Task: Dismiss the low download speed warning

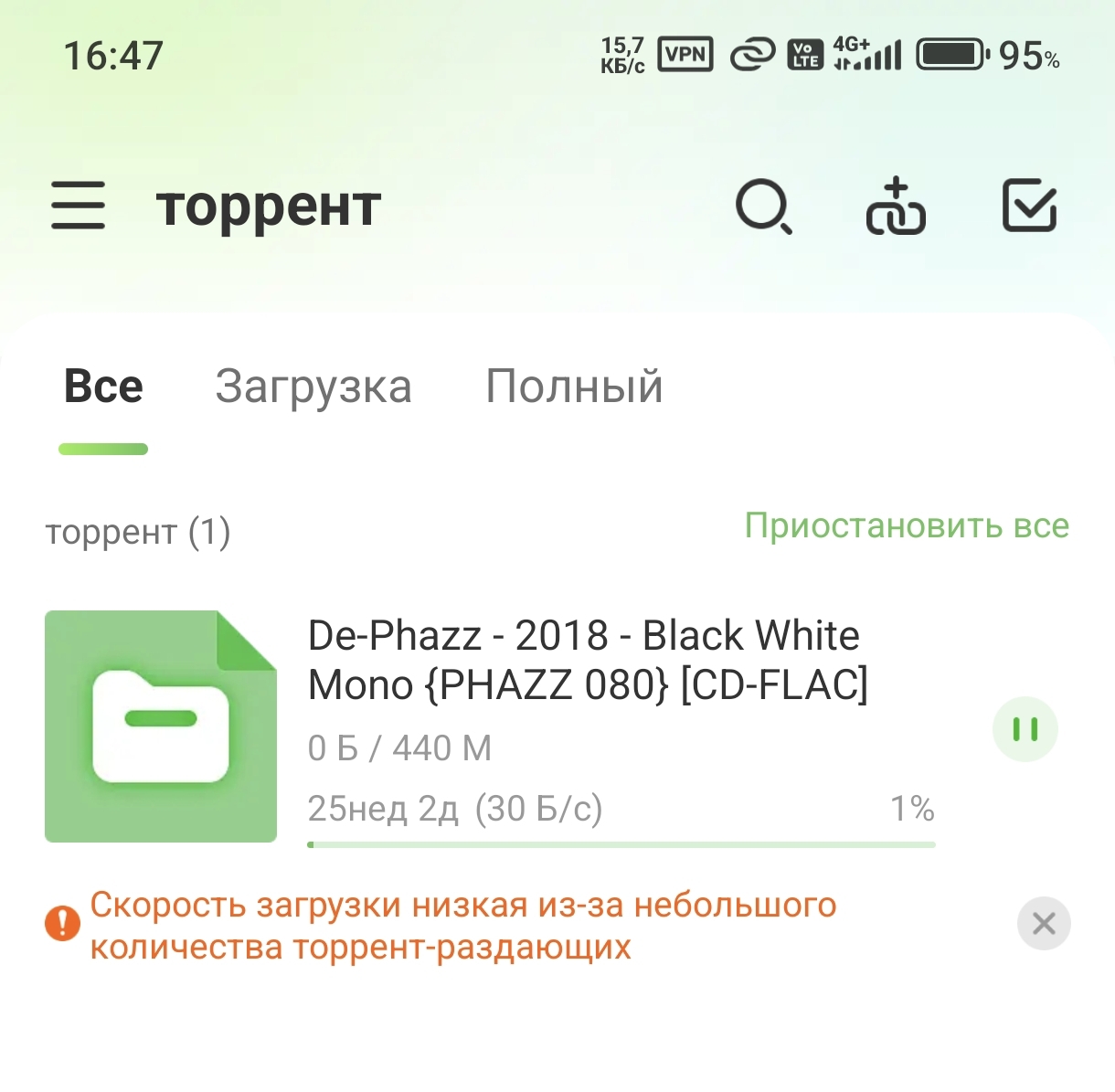Action: coord(1043,924)
